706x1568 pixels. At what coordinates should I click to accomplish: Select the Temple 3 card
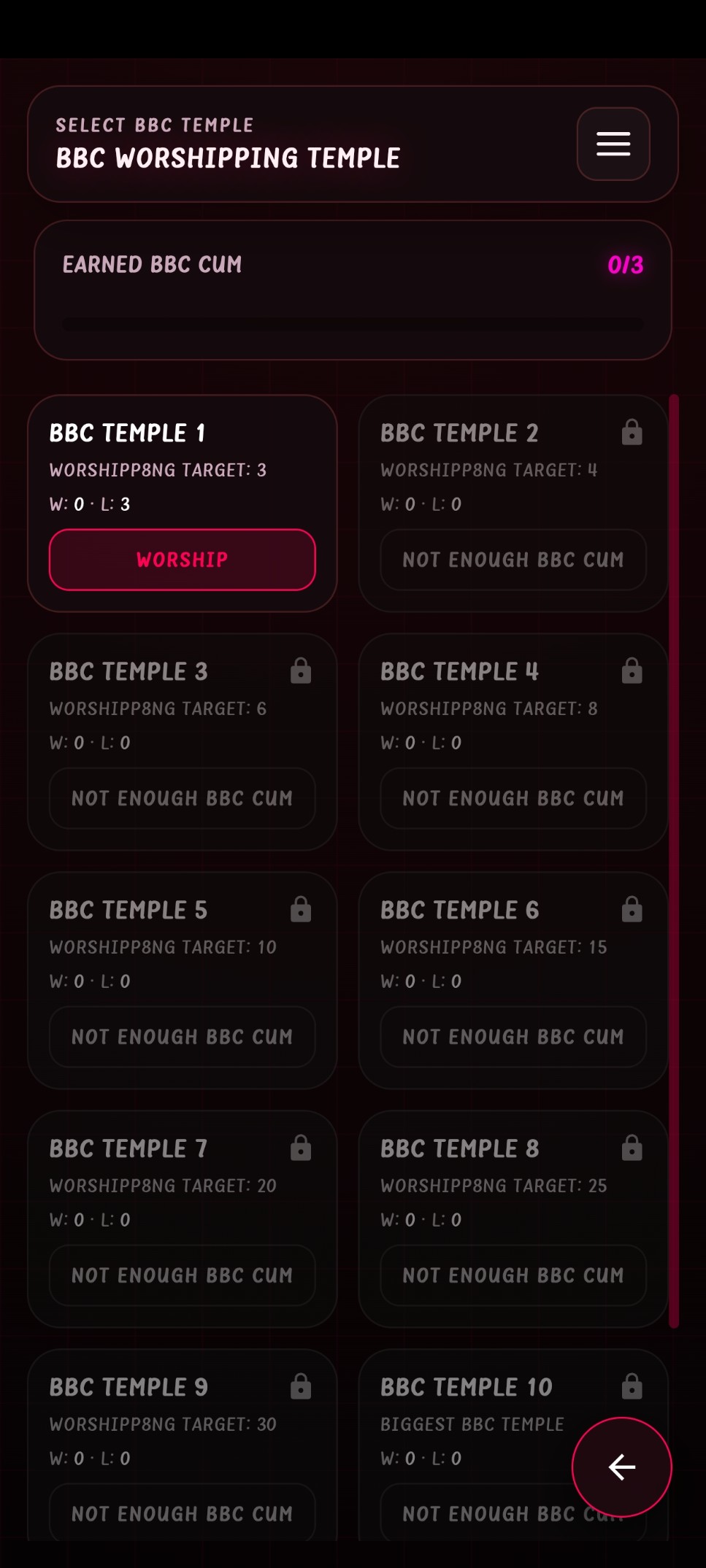click(182, 706)
